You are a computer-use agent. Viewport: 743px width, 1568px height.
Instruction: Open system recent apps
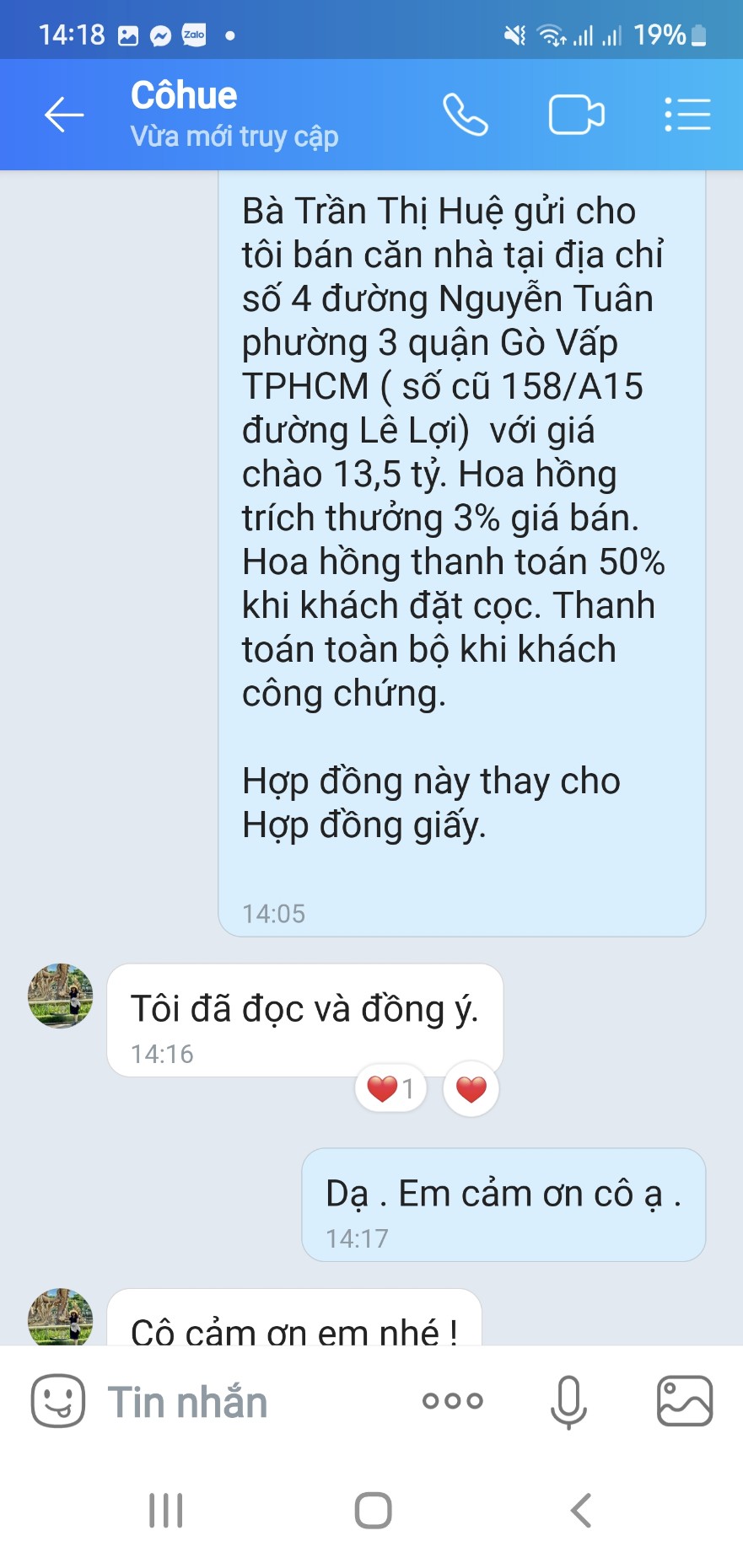pyautogui.click(x=165, y=1510)
